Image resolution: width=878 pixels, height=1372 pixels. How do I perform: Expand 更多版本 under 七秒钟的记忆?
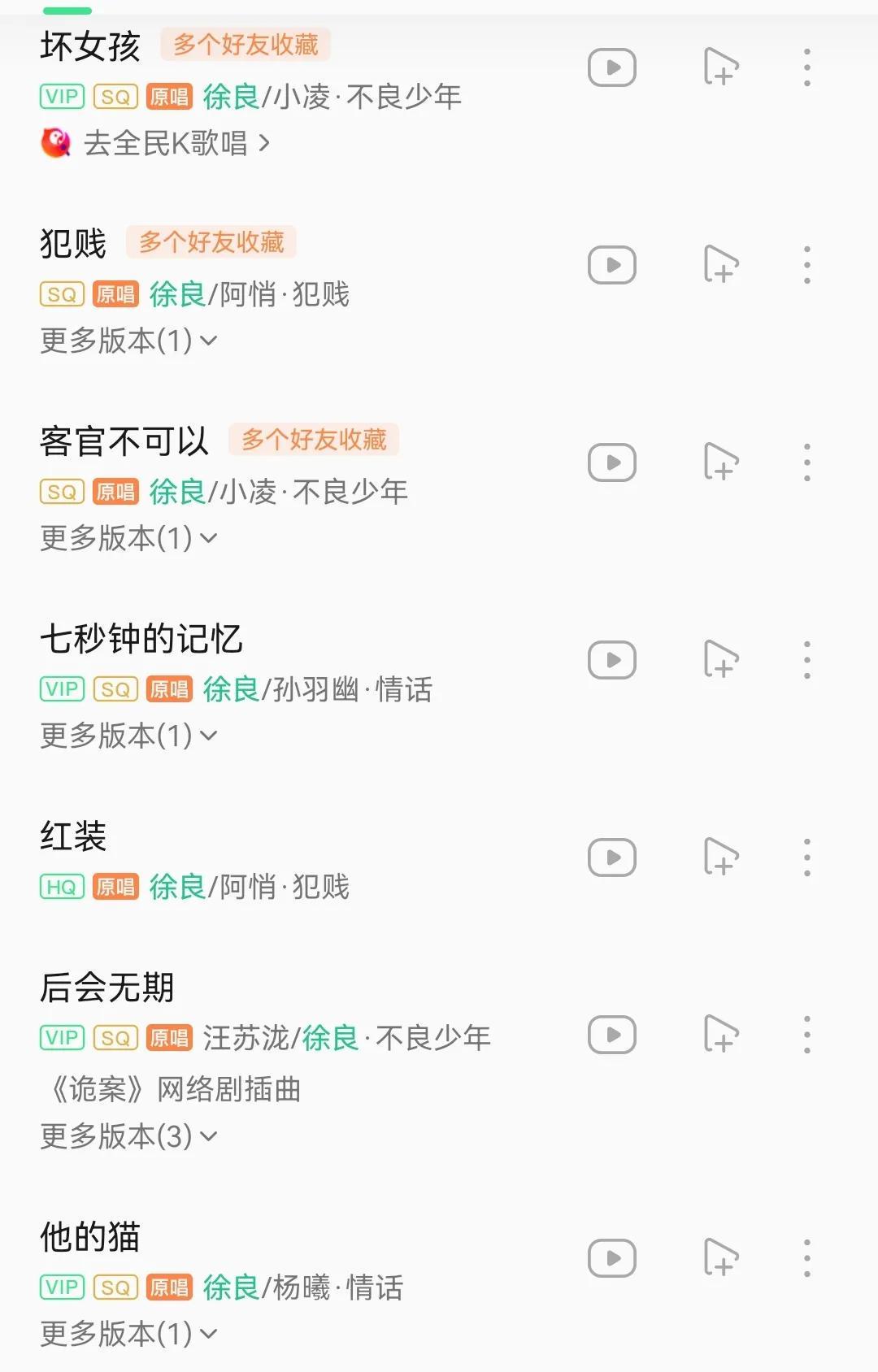(128, 736)
